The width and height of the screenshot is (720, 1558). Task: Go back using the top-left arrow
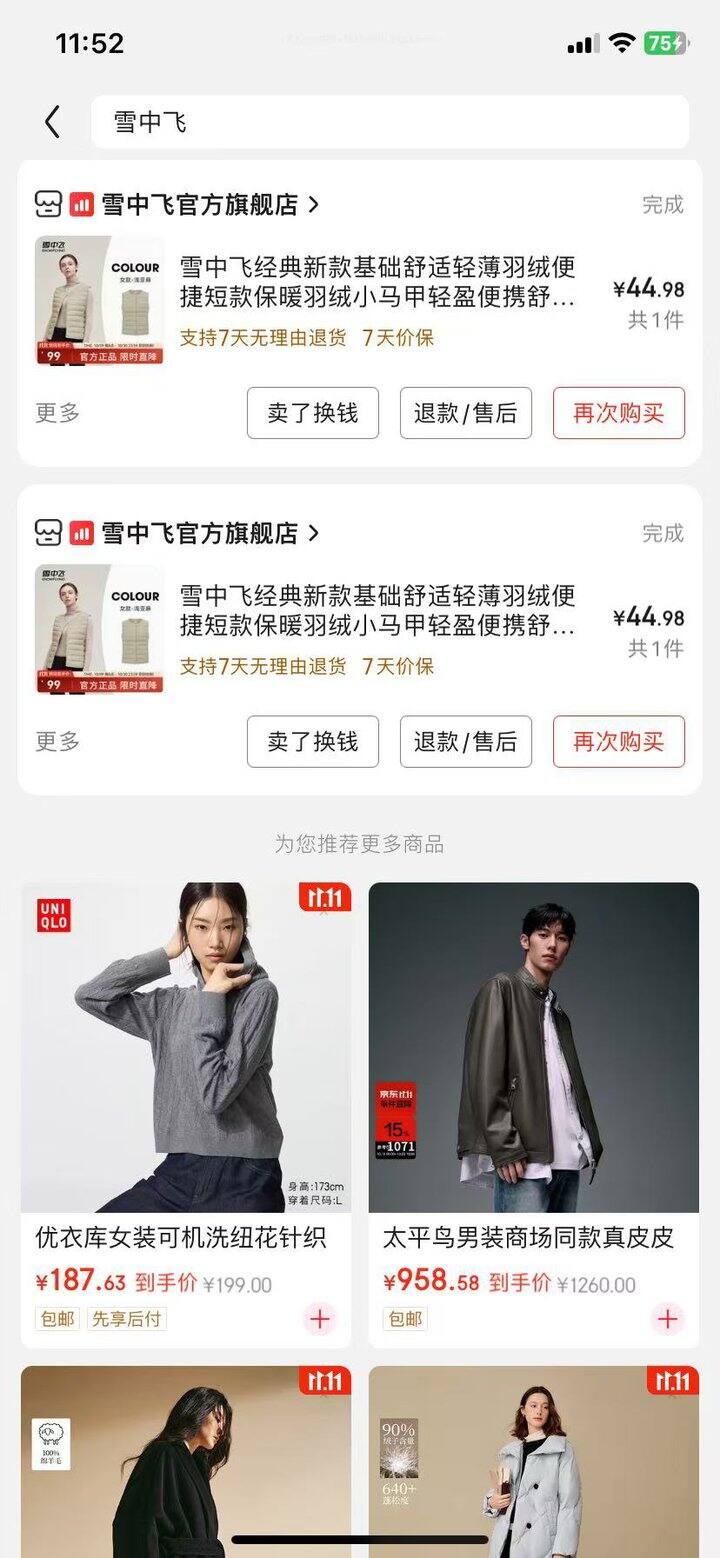[52, 123]
